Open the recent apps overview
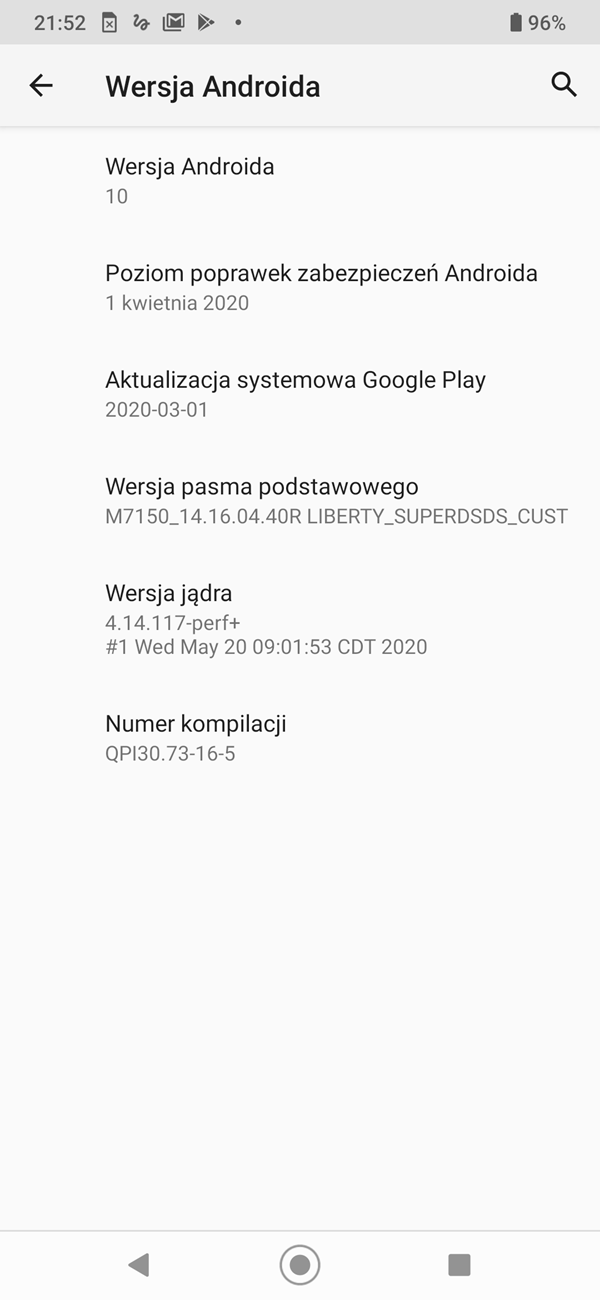 [459, 1265]
